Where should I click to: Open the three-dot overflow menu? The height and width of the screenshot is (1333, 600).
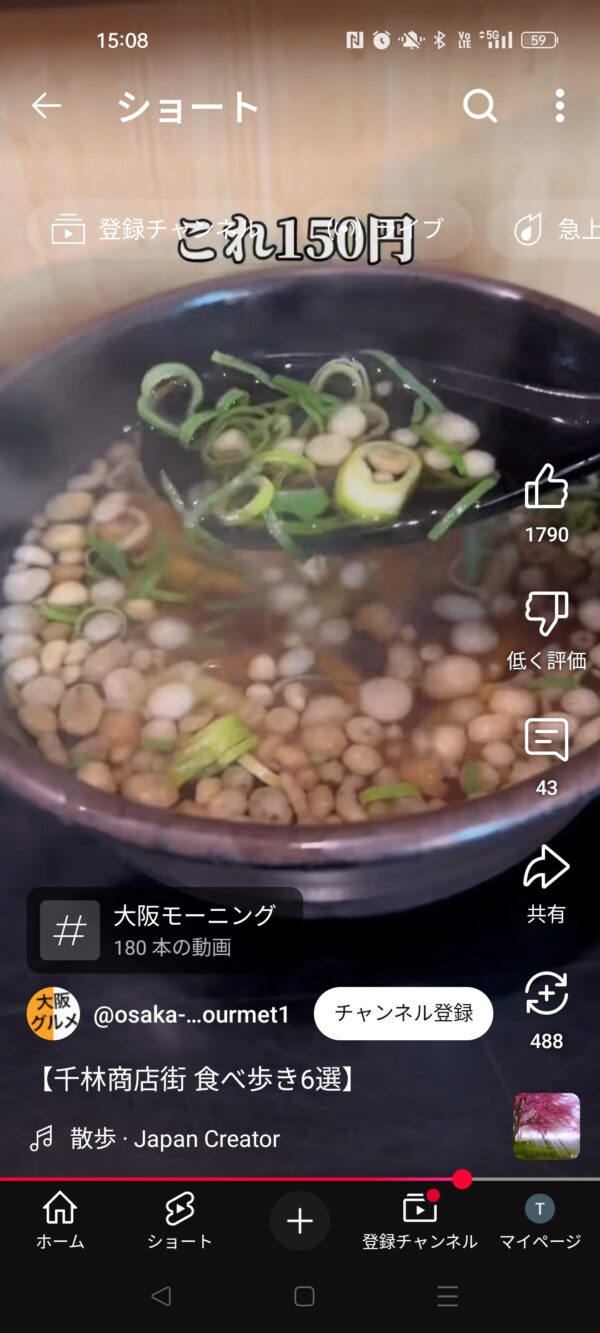(560, 106)
